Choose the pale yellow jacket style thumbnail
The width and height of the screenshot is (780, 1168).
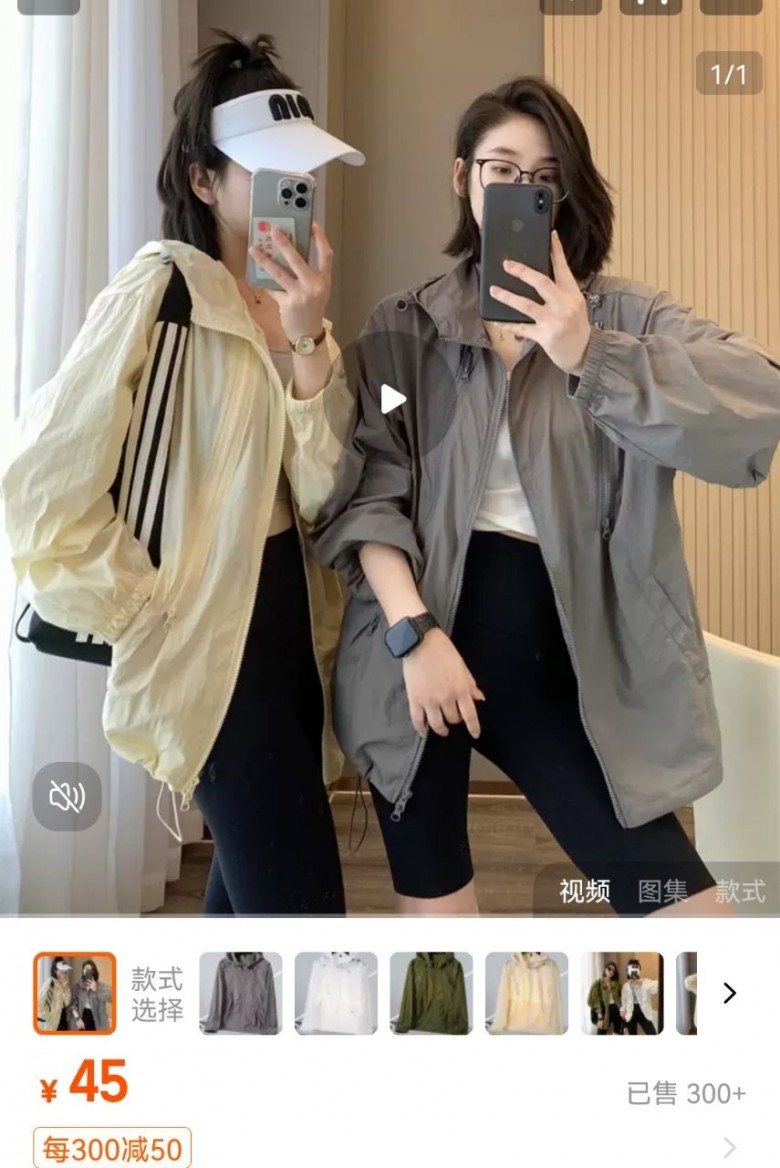point(527,993)
